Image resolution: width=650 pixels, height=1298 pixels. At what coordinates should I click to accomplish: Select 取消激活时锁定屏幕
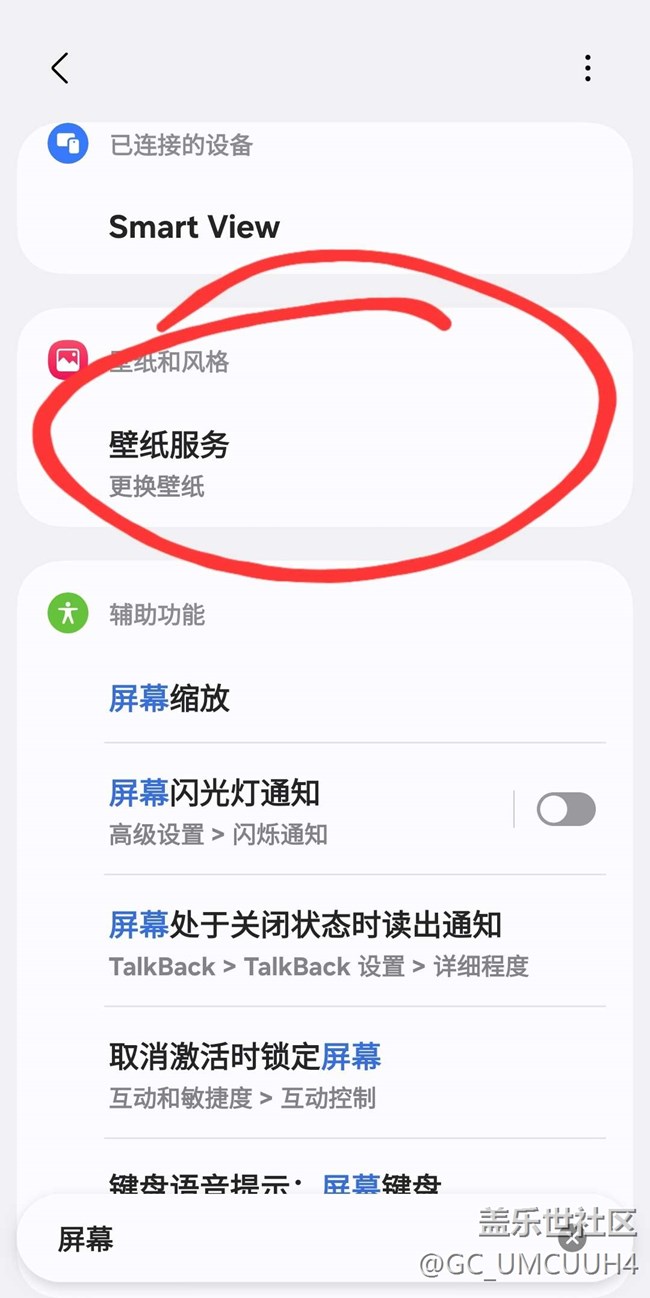click(245, 1072)
